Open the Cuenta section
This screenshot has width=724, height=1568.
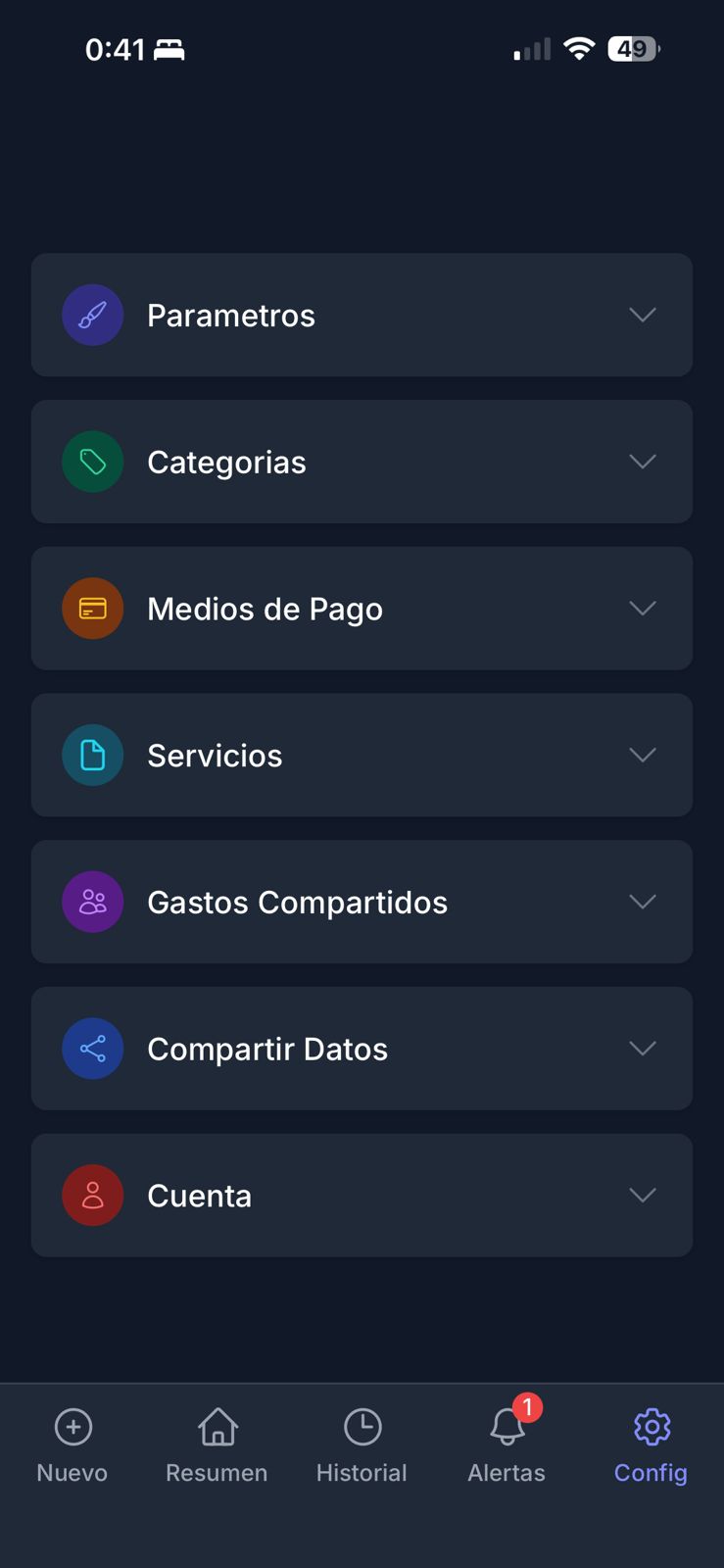click(x=362, y=1196)
